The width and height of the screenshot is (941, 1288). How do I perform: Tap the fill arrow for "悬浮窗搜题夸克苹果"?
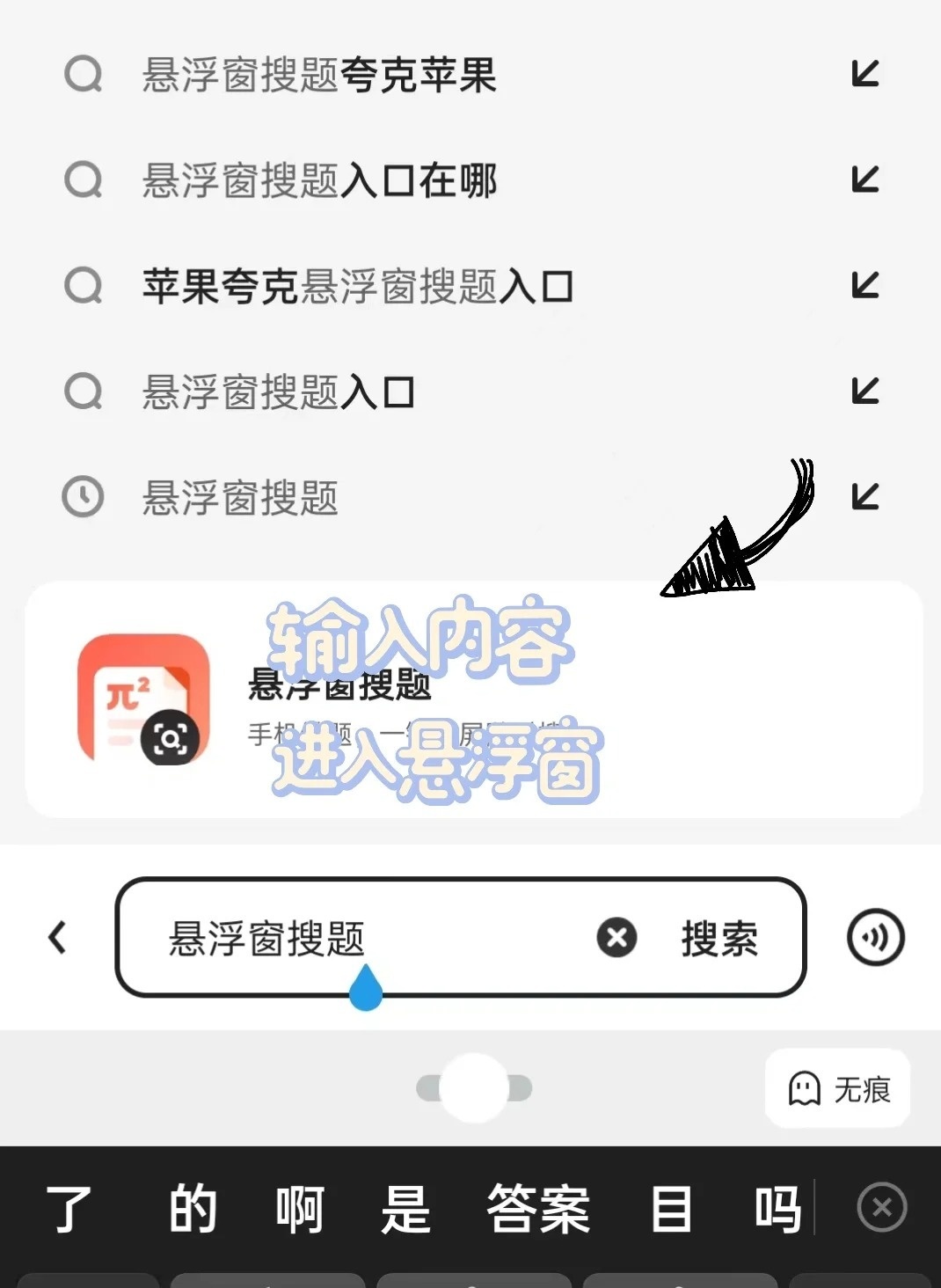coord(866,75)
